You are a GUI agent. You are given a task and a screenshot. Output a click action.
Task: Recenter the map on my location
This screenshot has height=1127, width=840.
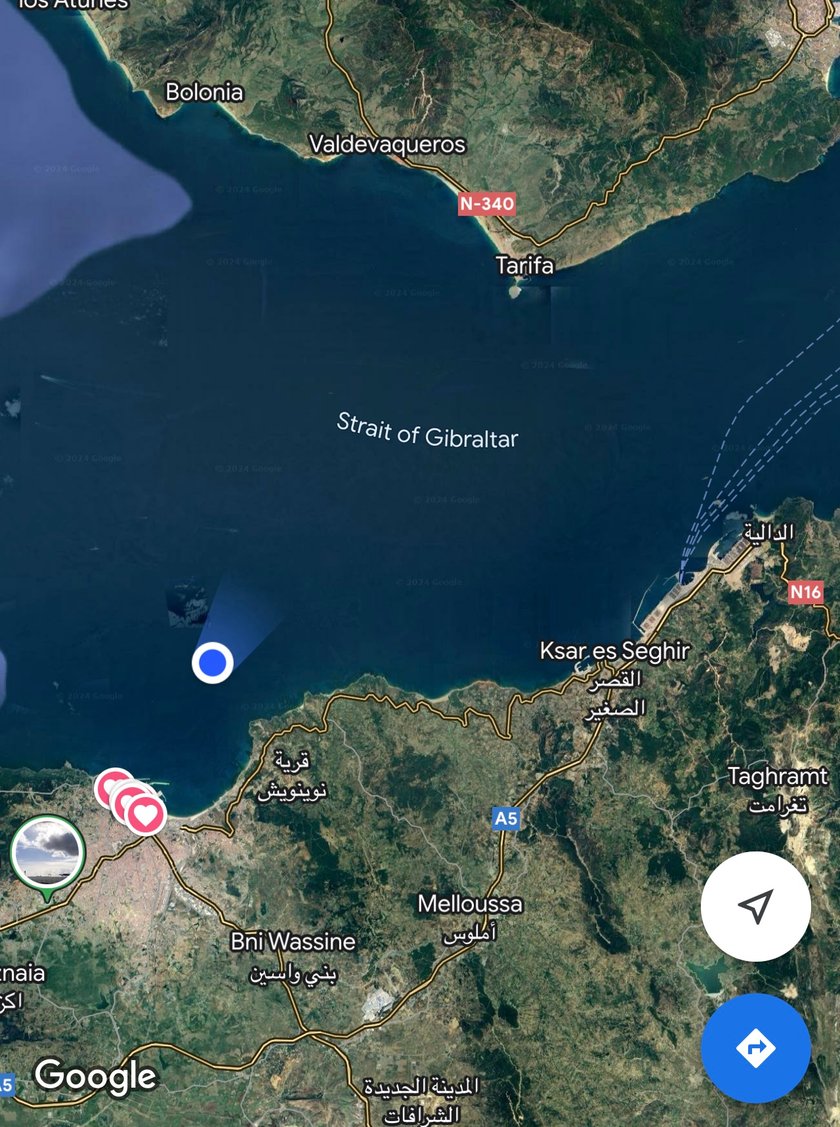pyautogui.click(x=756, y=906)
